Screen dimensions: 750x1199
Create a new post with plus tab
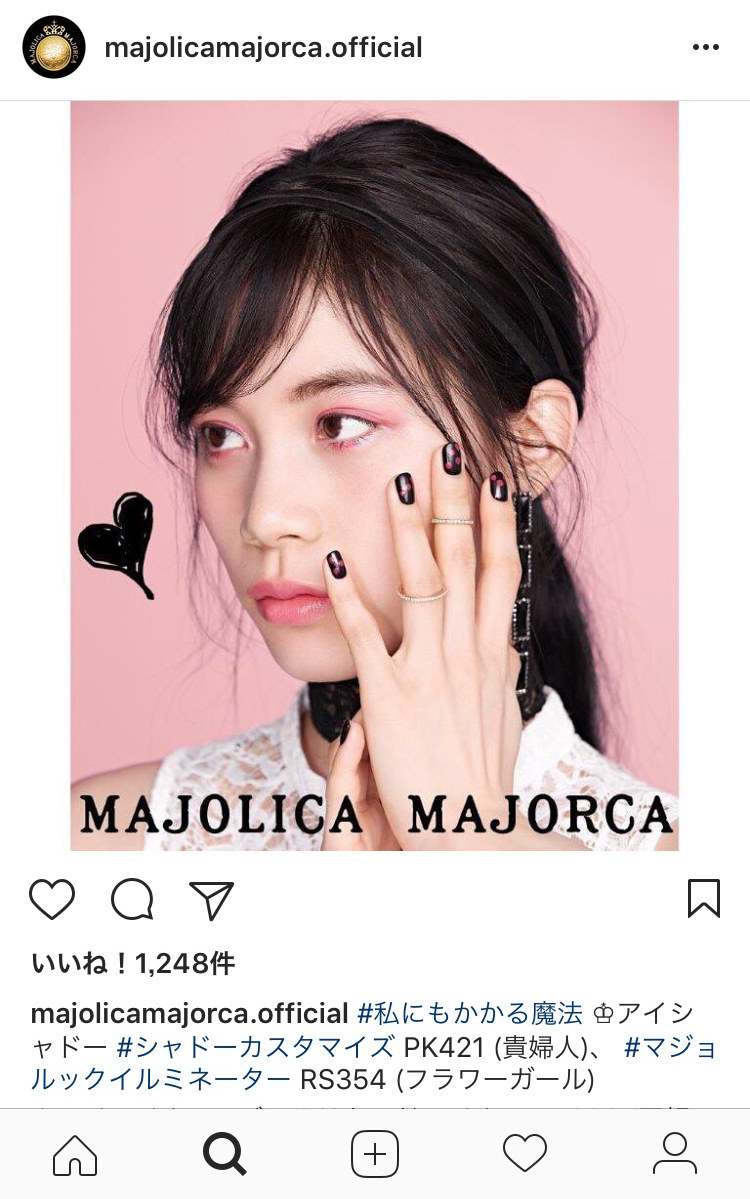(375, 1155)
